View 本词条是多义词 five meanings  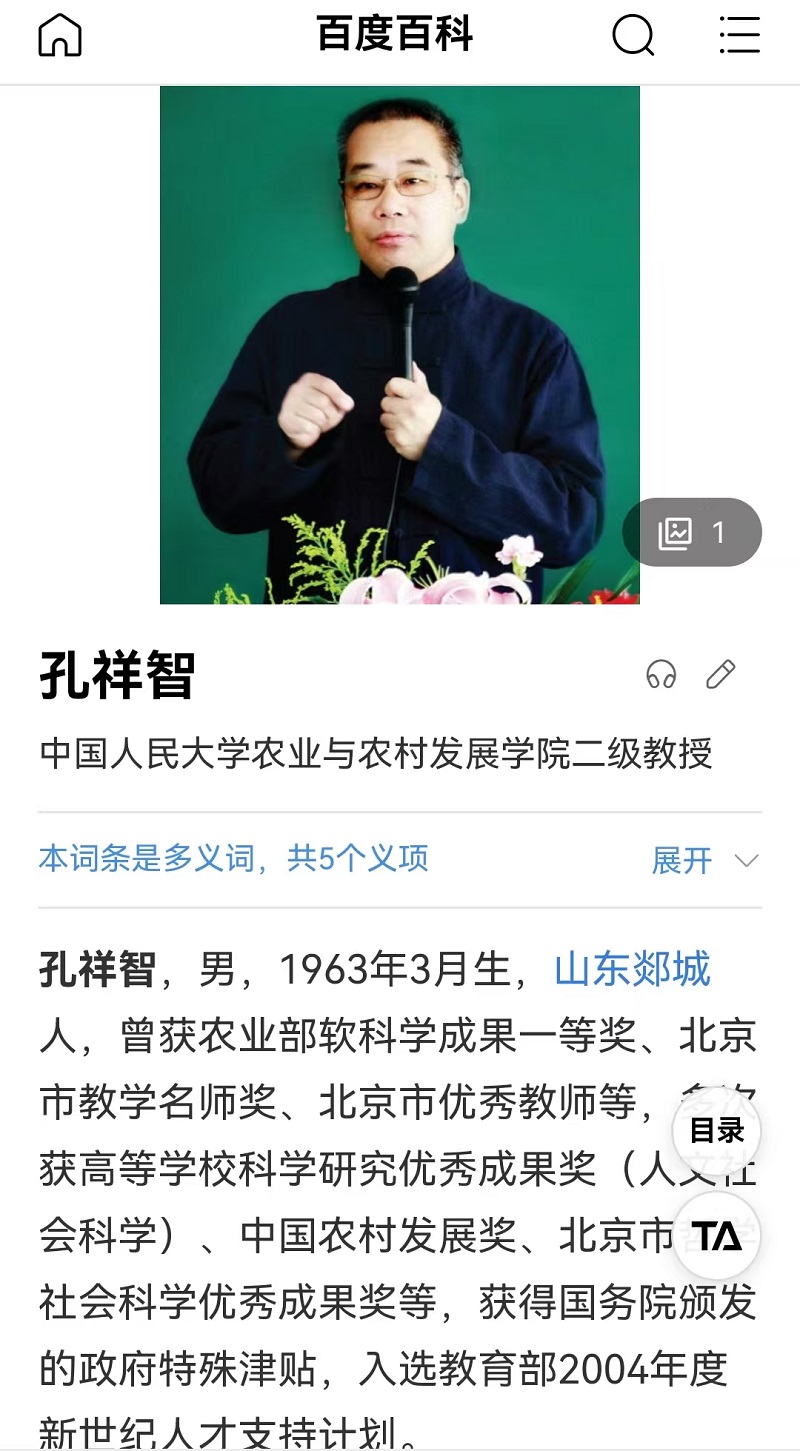click(x=233, y=858)
